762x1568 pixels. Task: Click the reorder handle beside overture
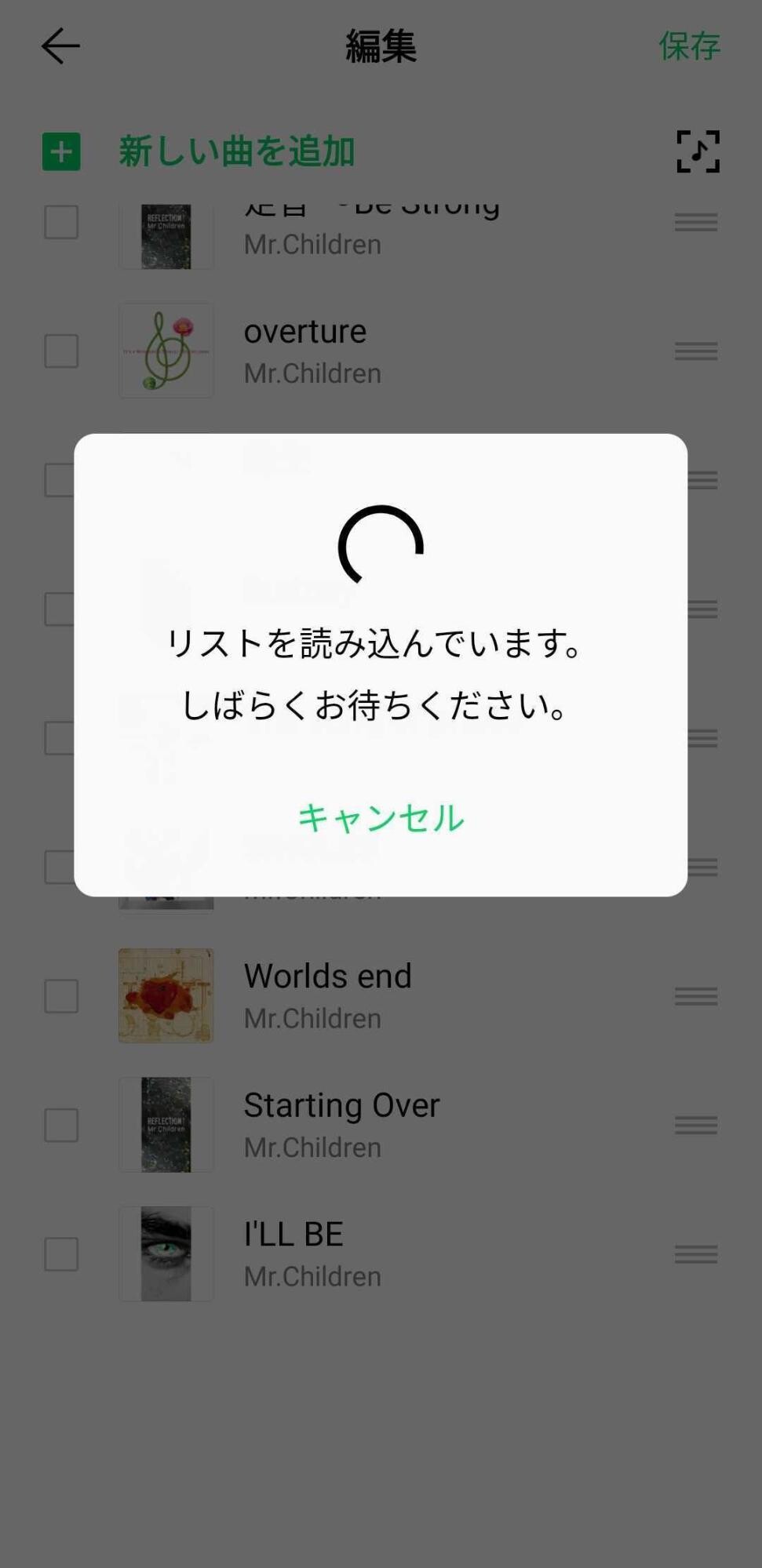pos(695,351)
